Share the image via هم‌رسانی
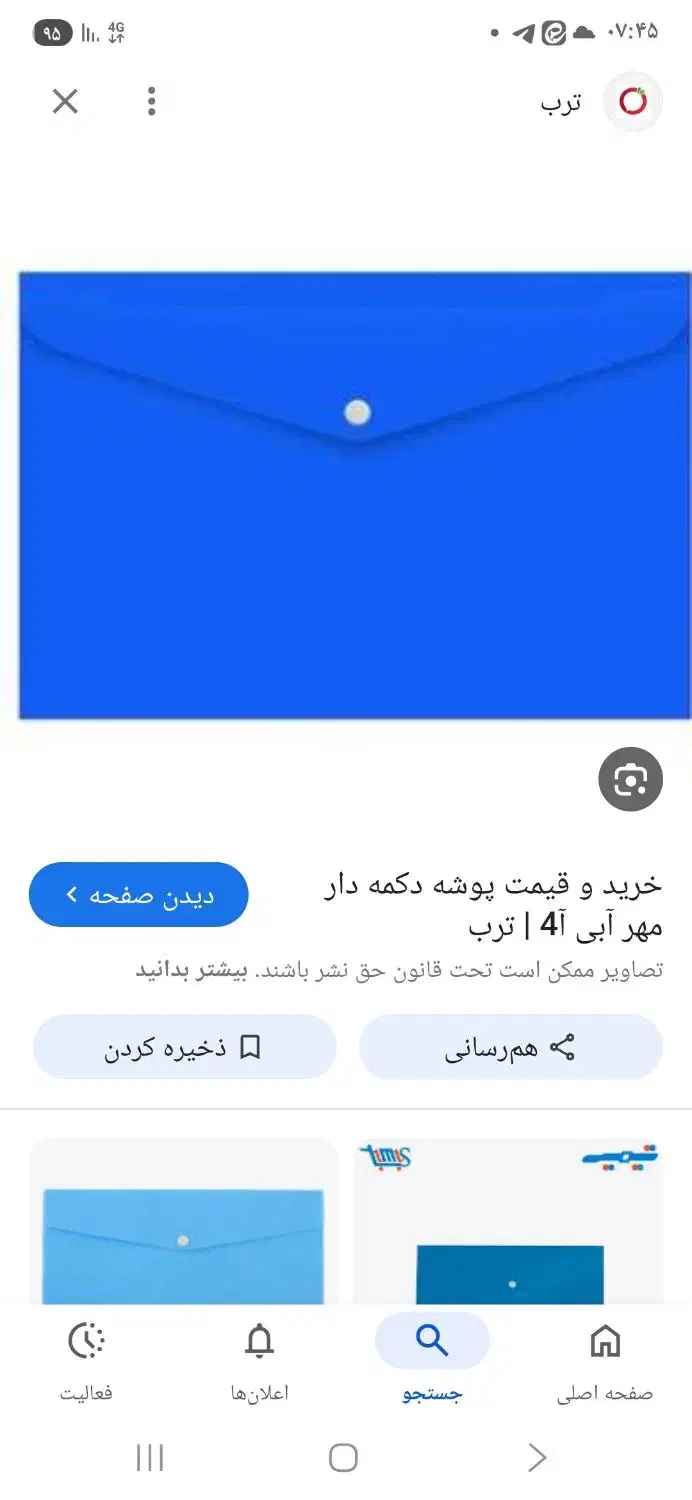The height and width of the screenshot is (1500, 692). tap(510, 1047)
